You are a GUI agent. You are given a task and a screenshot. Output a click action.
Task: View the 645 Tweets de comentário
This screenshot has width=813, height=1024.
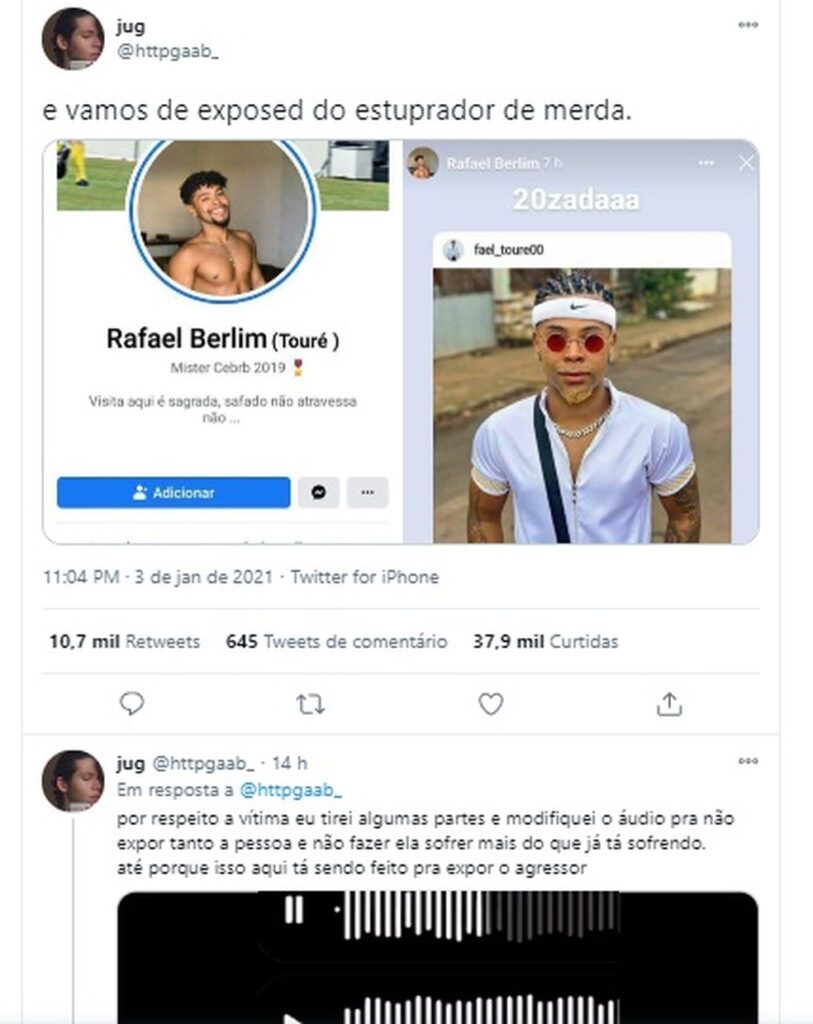pyautogui.click(x=336, y=642)
